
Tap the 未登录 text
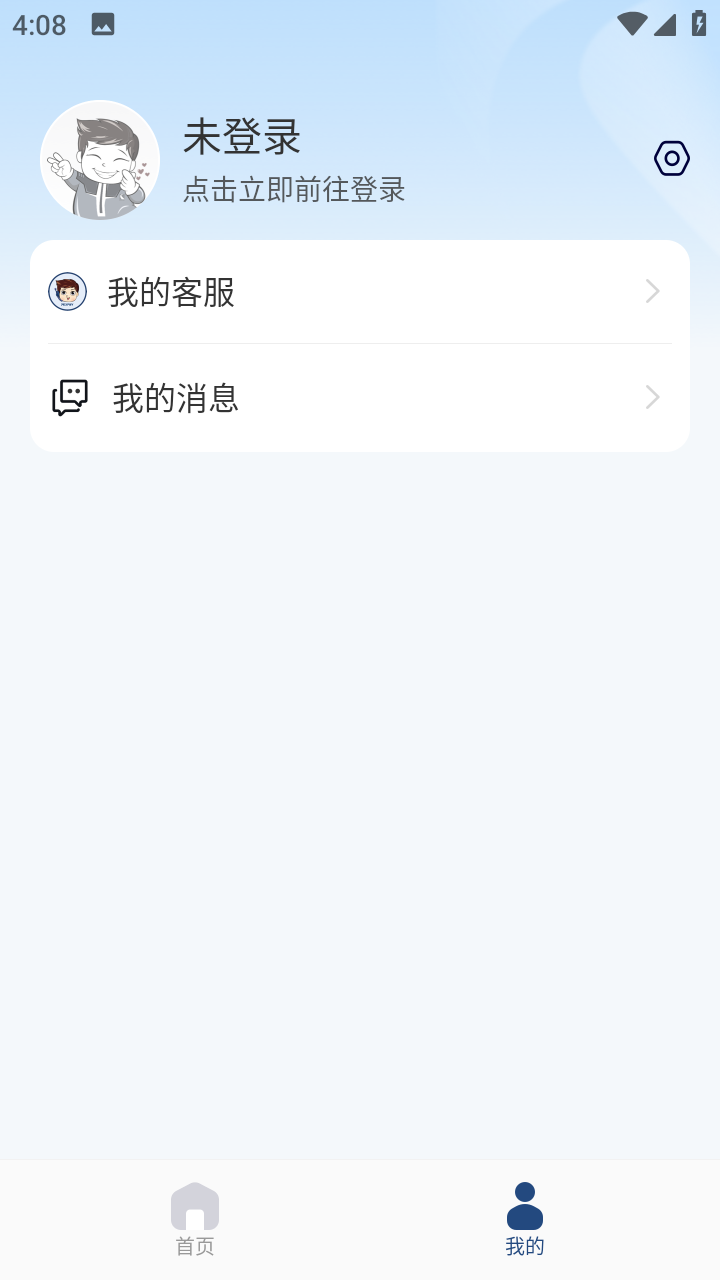point(240,139)
